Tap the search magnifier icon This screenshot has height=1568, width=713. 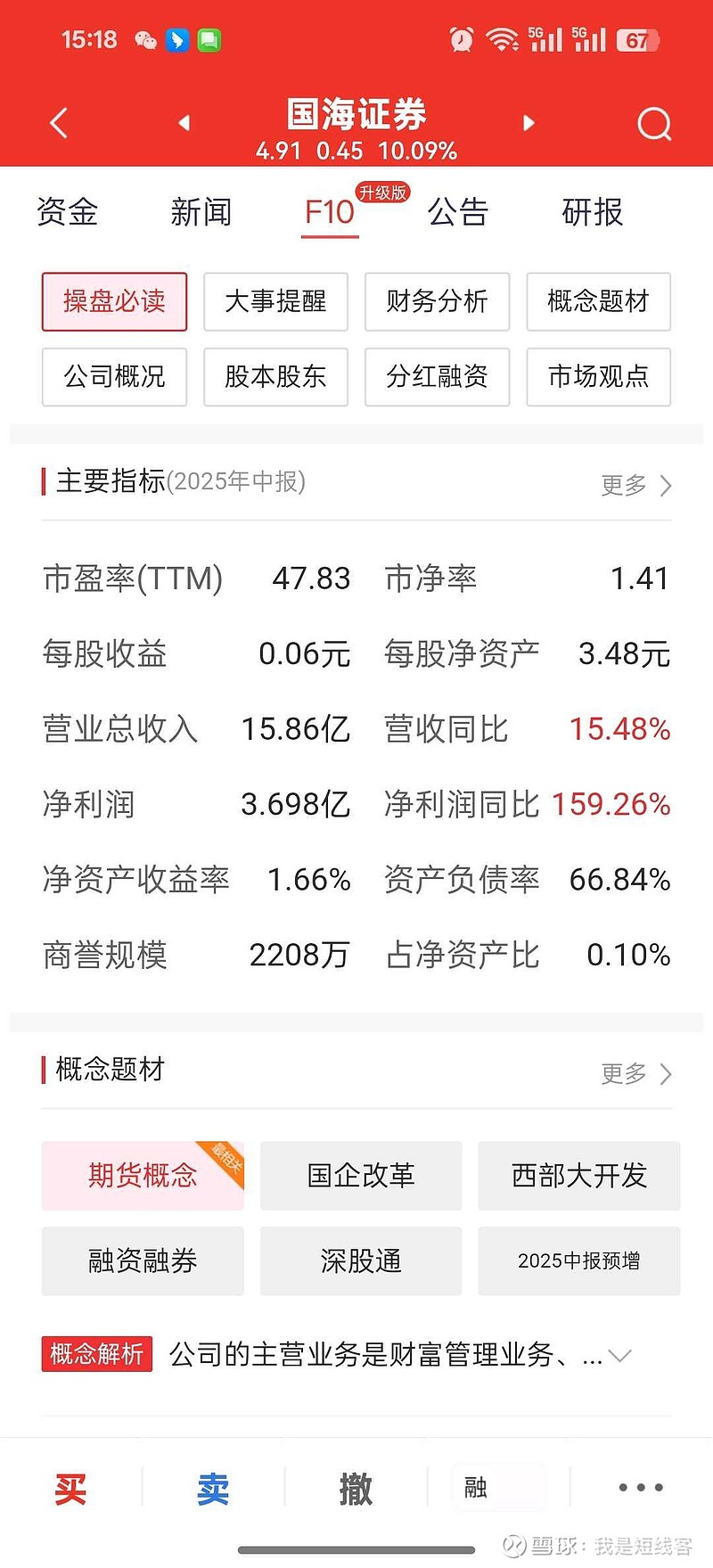pos(655,123)
